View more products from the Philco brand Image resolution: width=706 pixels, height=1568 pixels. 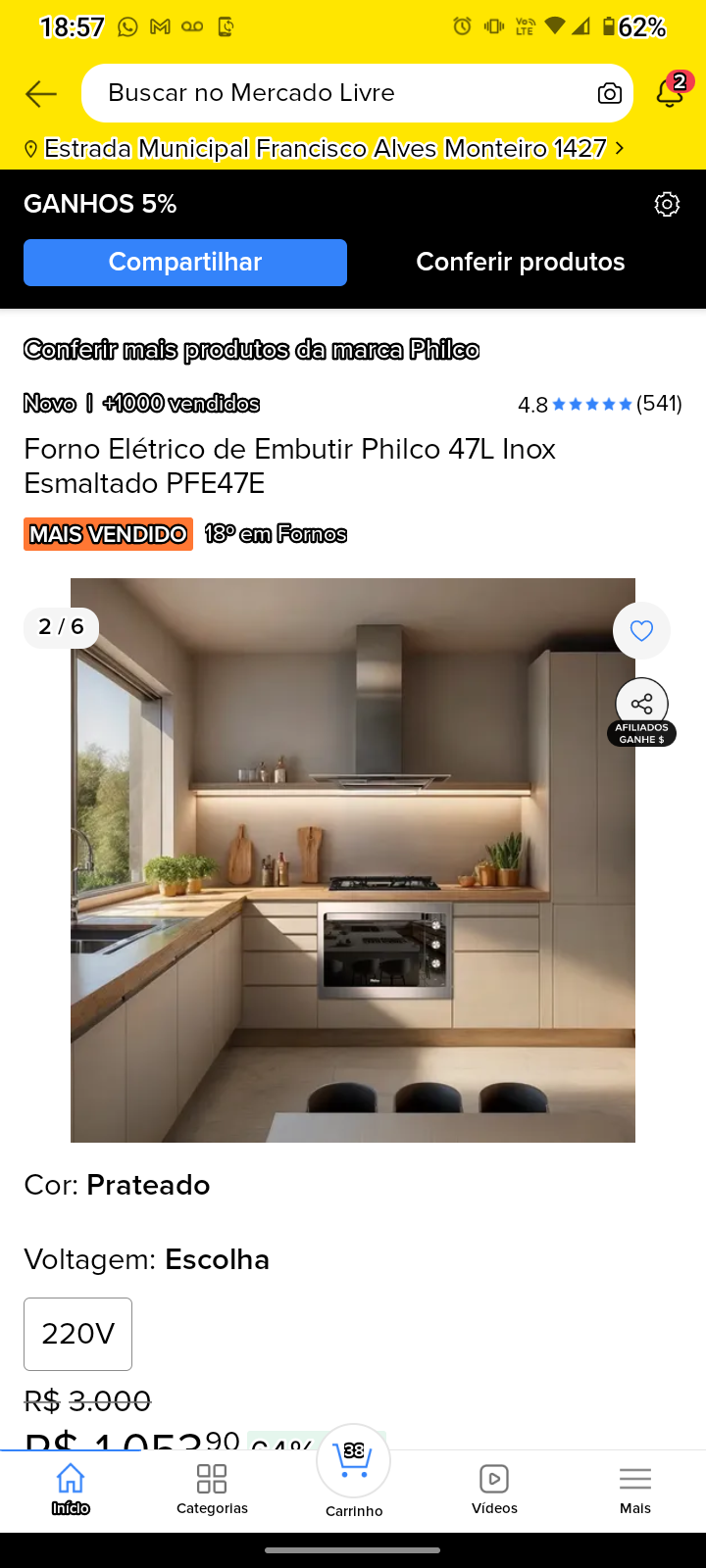point(251,350)
